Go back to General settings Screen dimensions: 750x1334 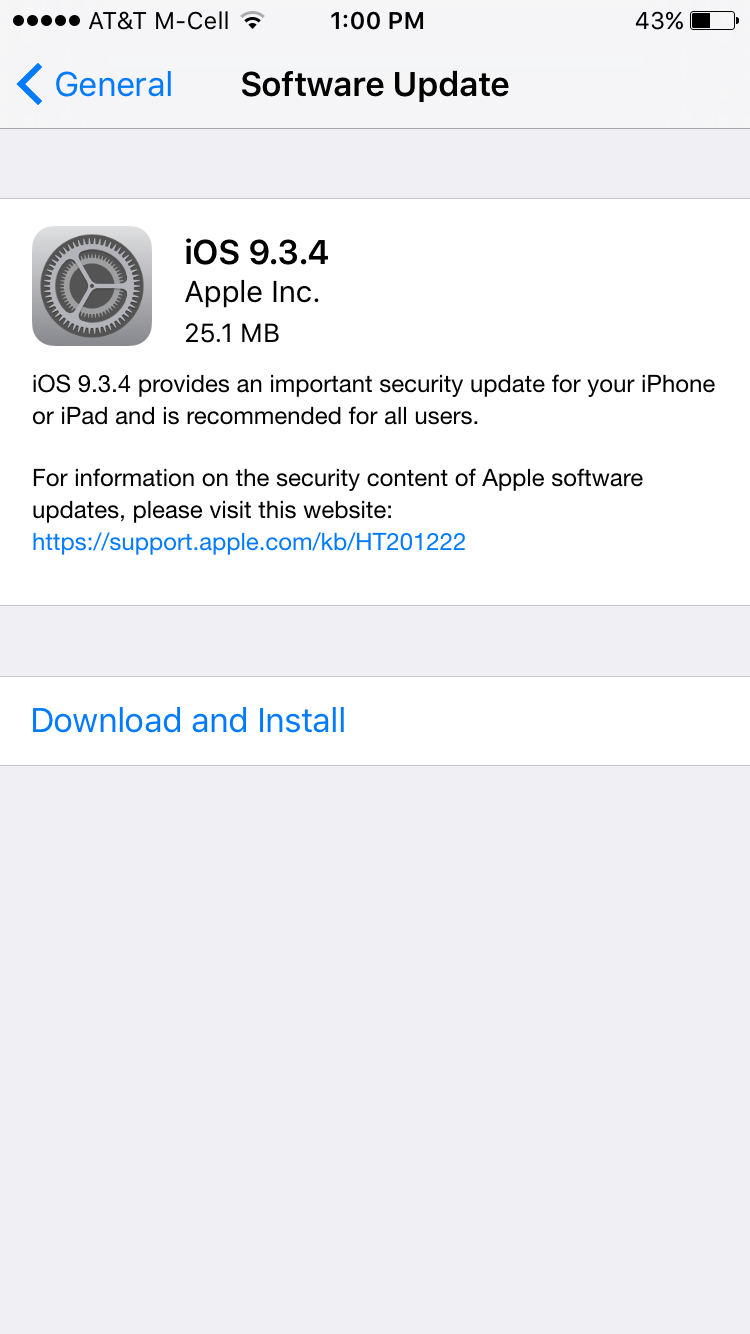pyautogui.click(x=95, y=85)
